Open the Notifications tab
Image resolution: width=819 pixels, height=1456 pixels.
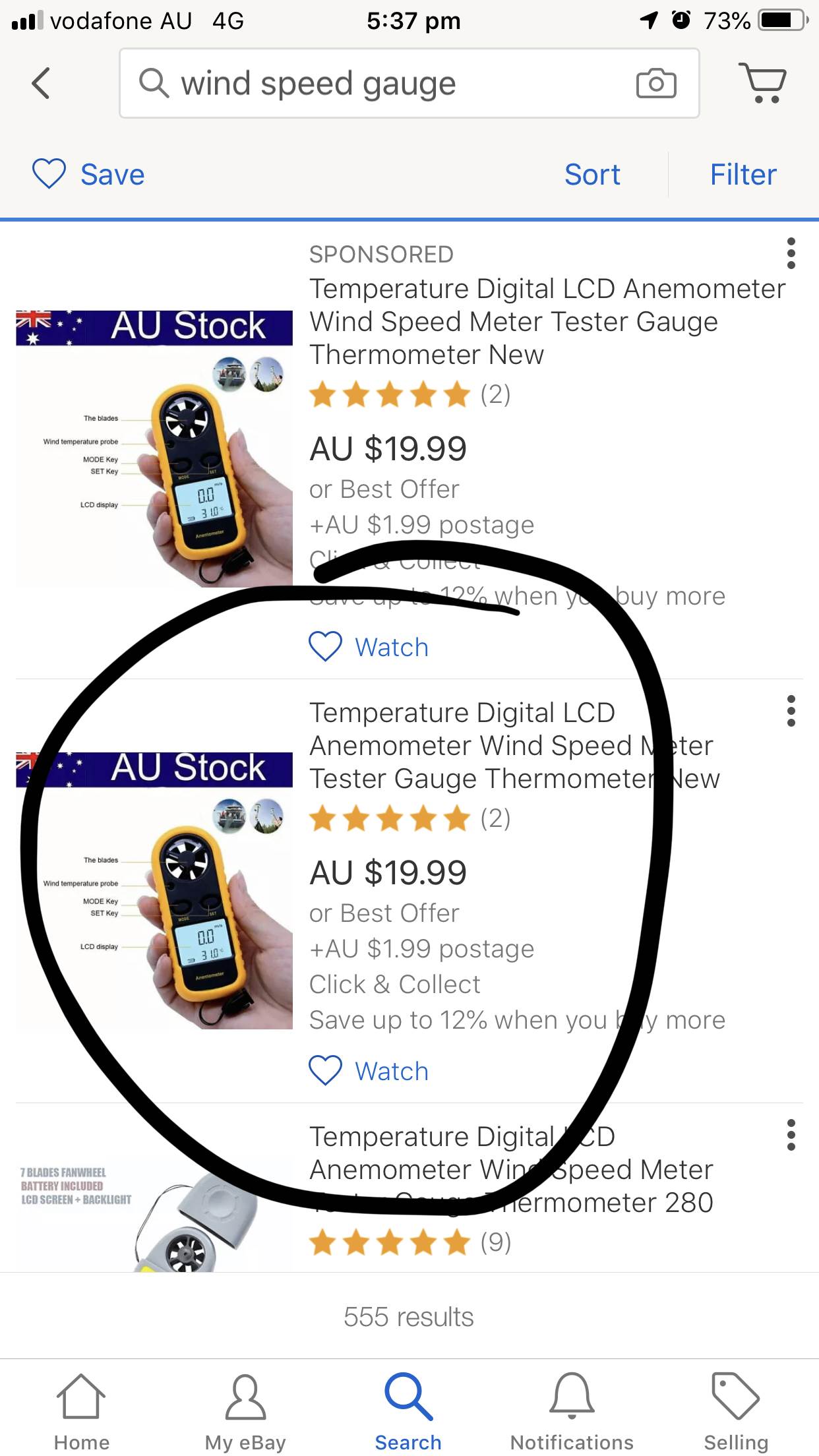tap(572, 1411)
